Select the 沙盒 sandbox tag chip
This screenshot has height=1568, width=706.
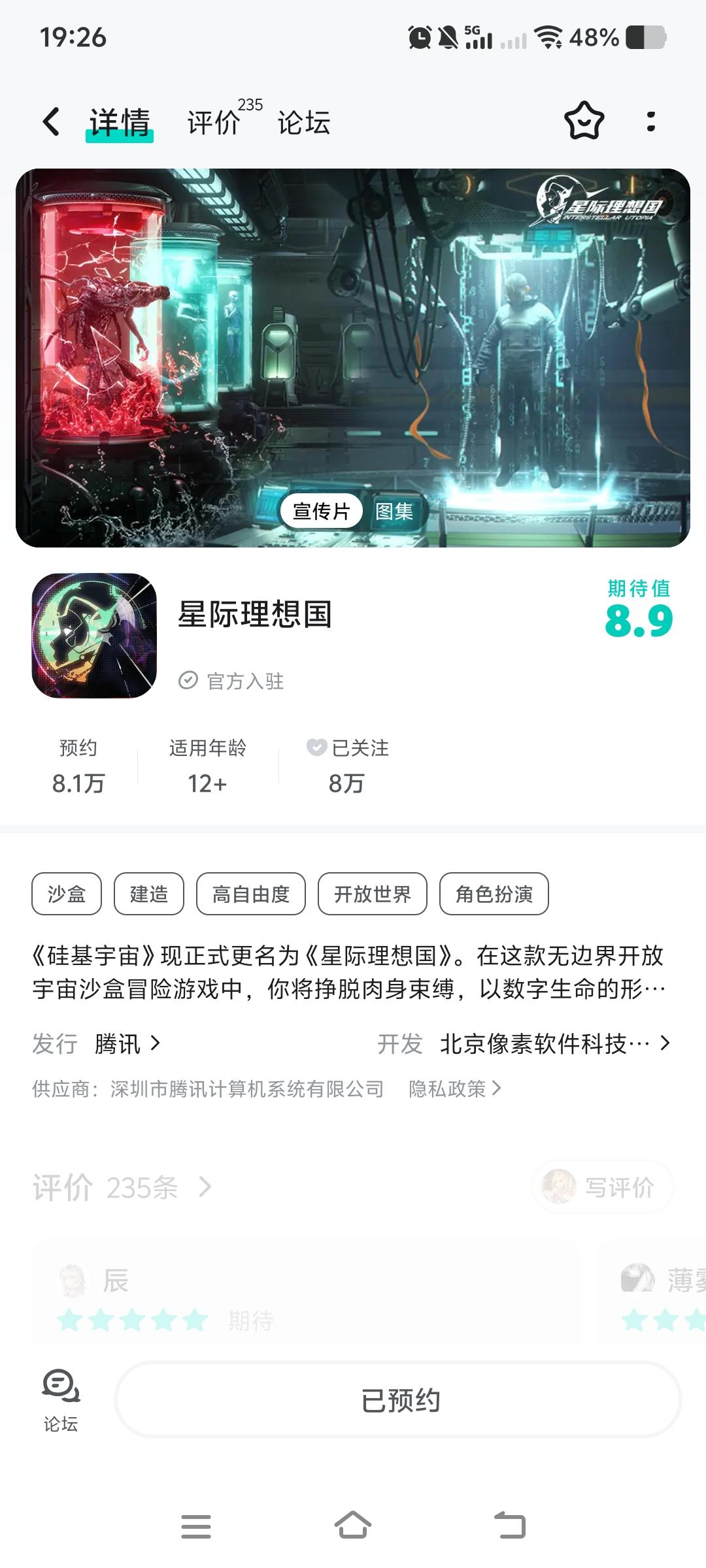[66, 894]
